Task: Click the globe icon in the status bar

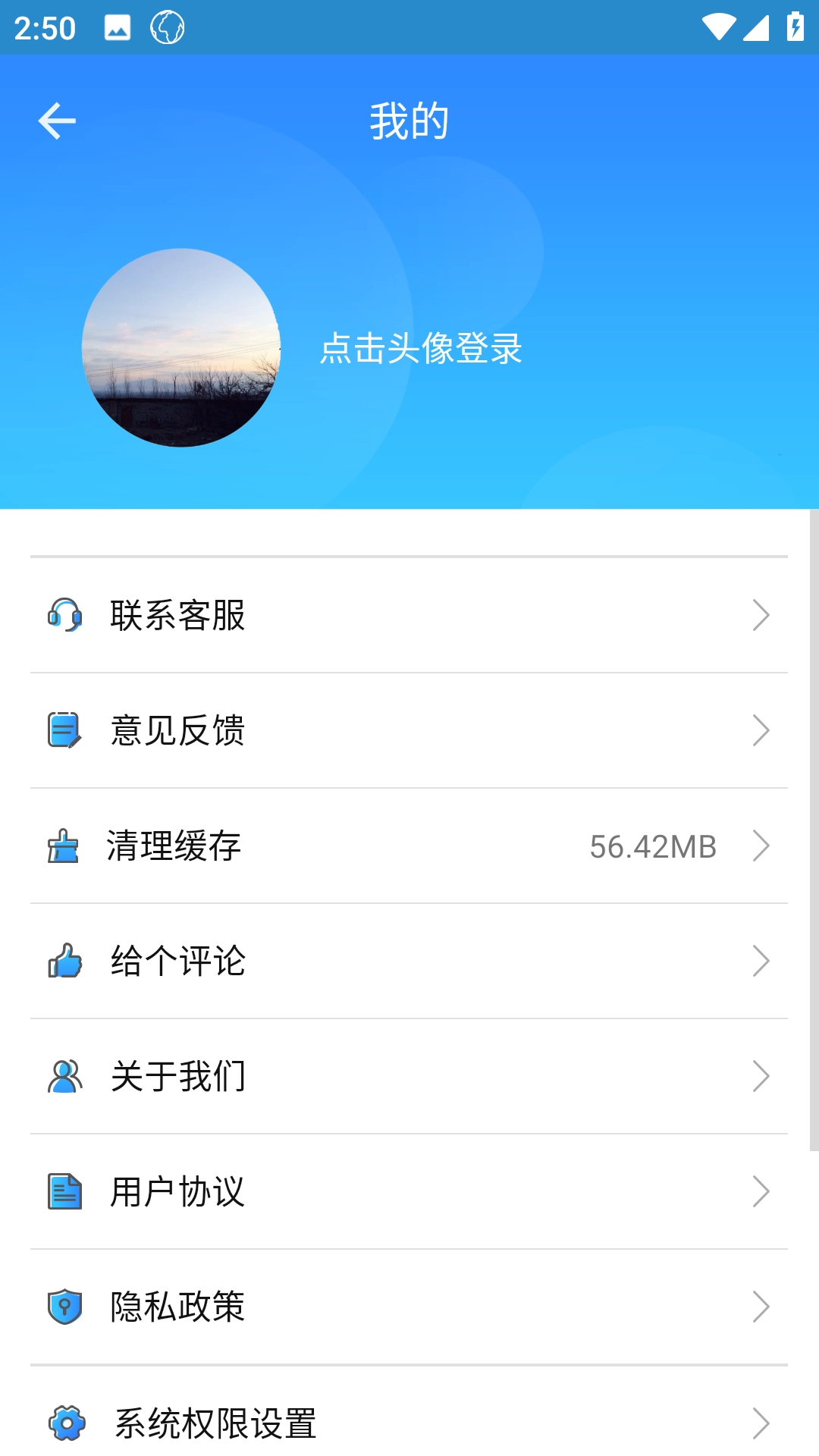Action: coord(167,30)
